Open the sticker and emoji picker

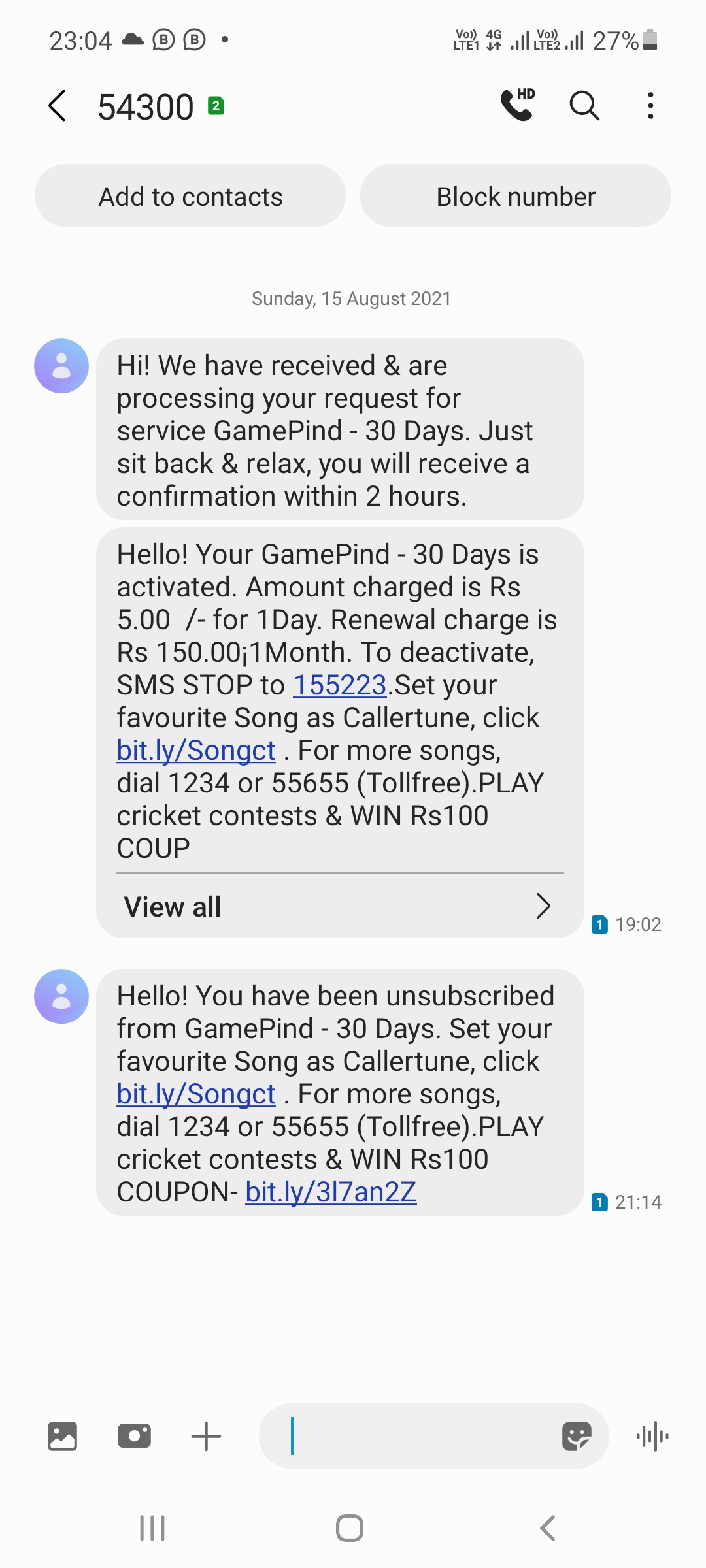[x=577, y=1436]
